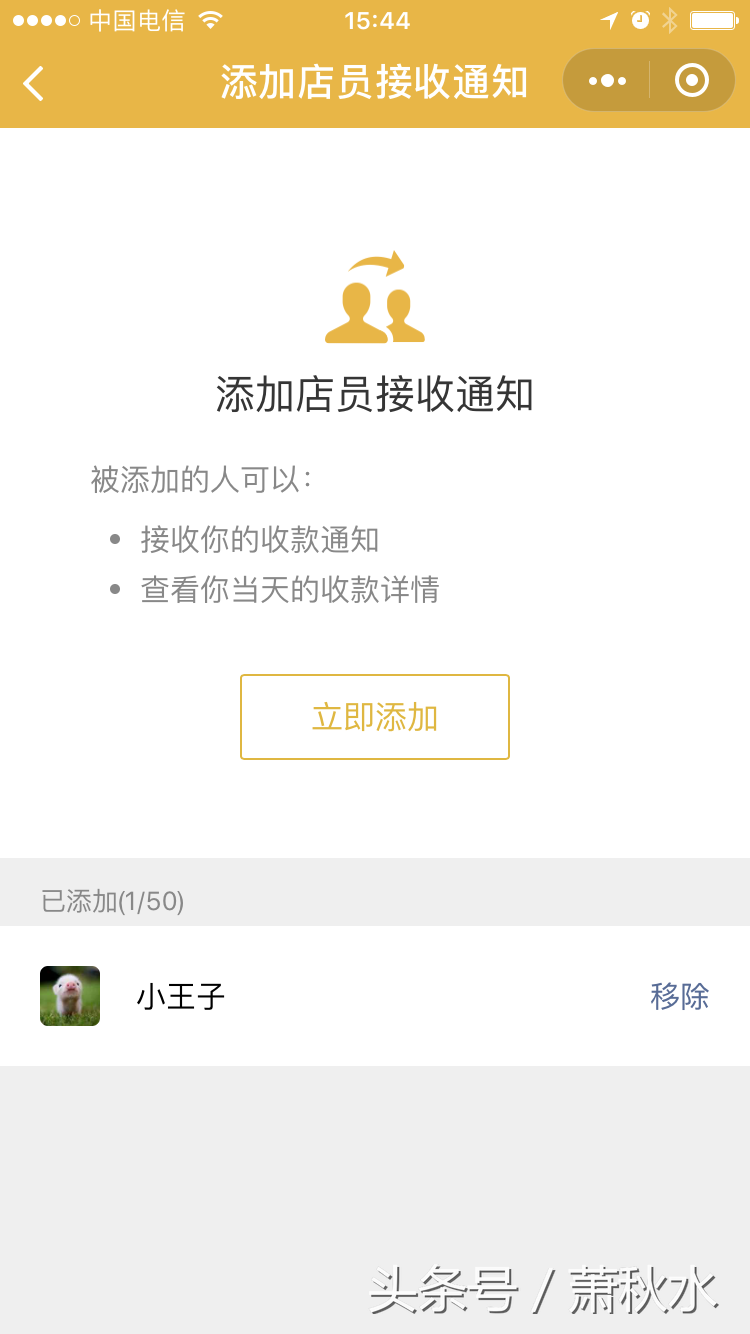Screen dimensions: 750x1334
Task: Remove 小王子 with the 移除 link
Action: [679, 996]
